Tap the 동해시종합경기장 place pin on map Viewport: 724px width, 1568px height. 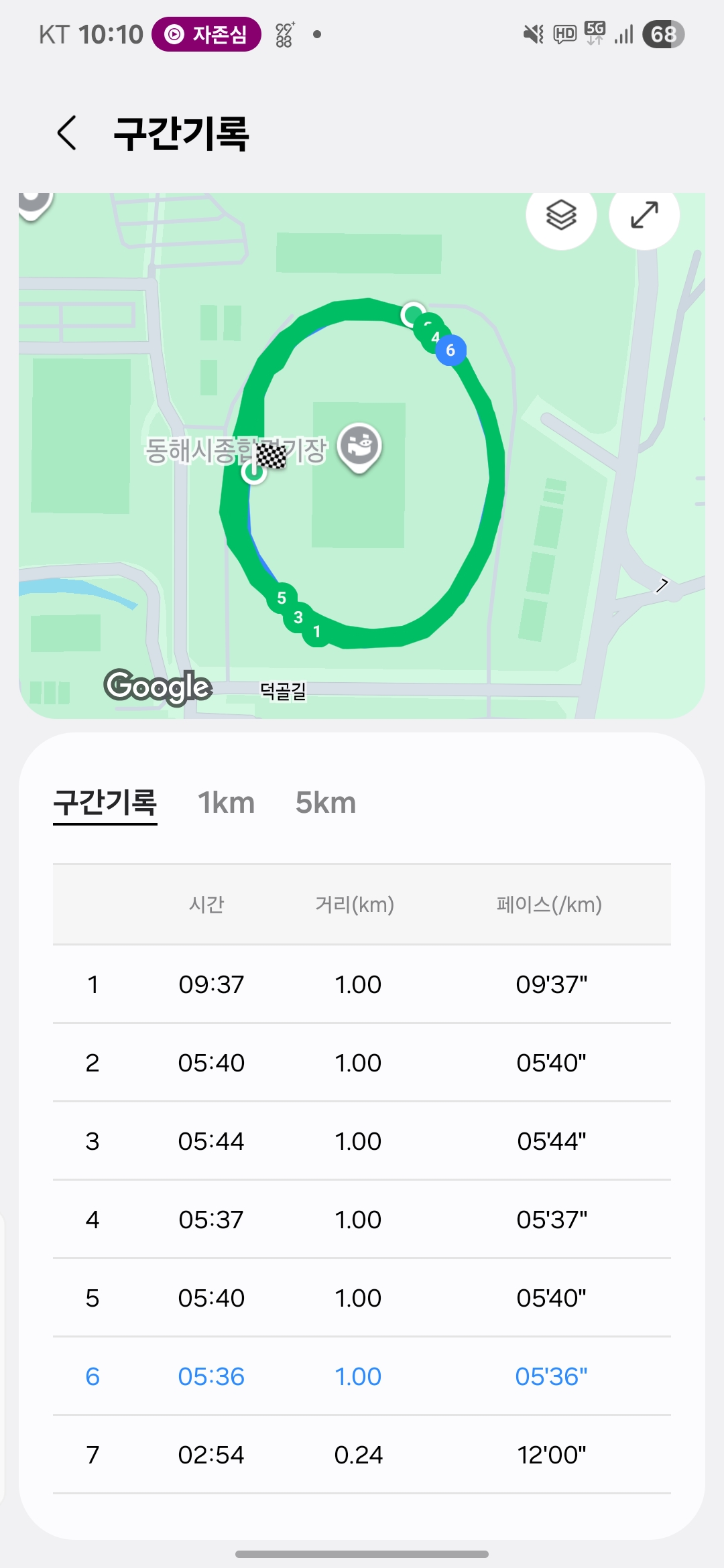pyautogui.click(x=360, y=447)
